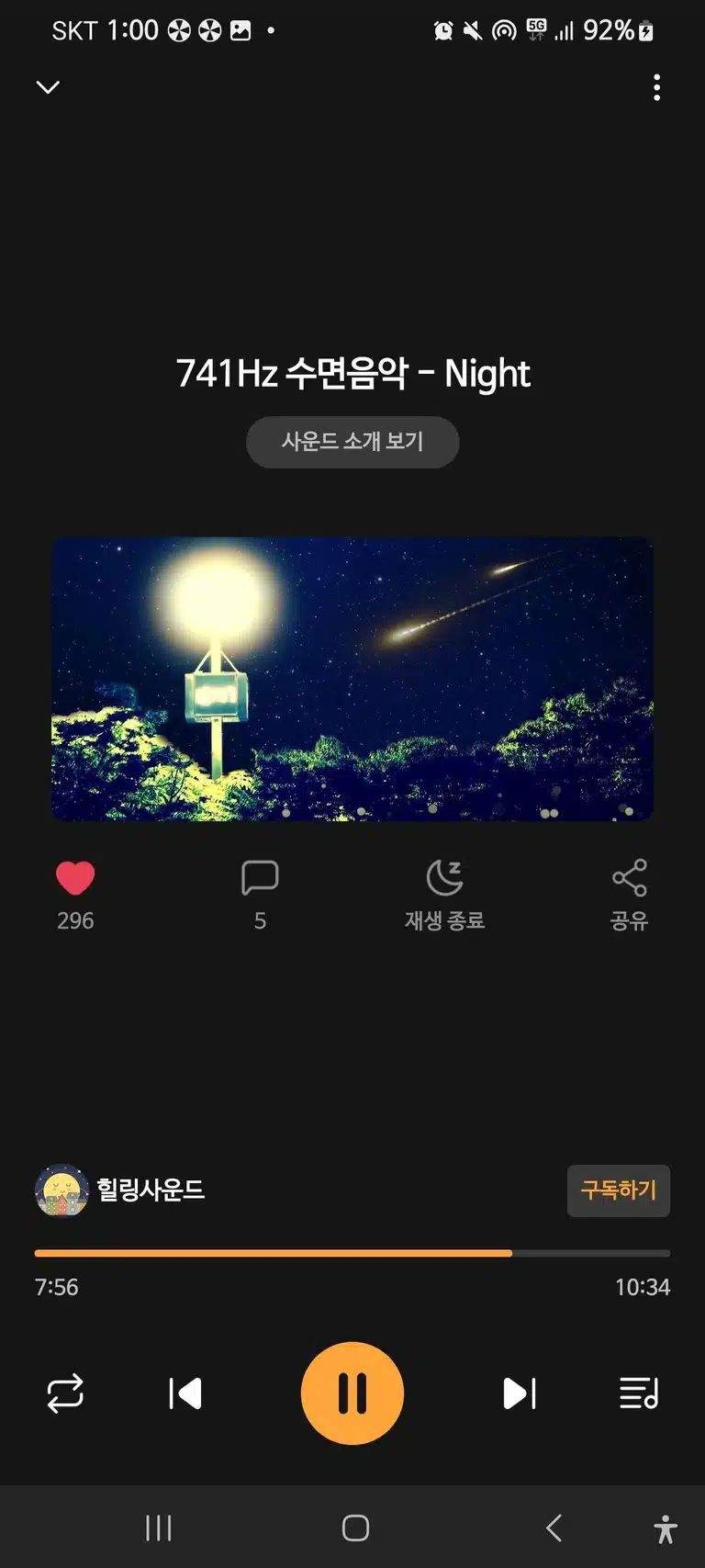Open the comments bubble icon
Image resolution: width=705 pixels, height=1568 pixels.
pos(260,878)
